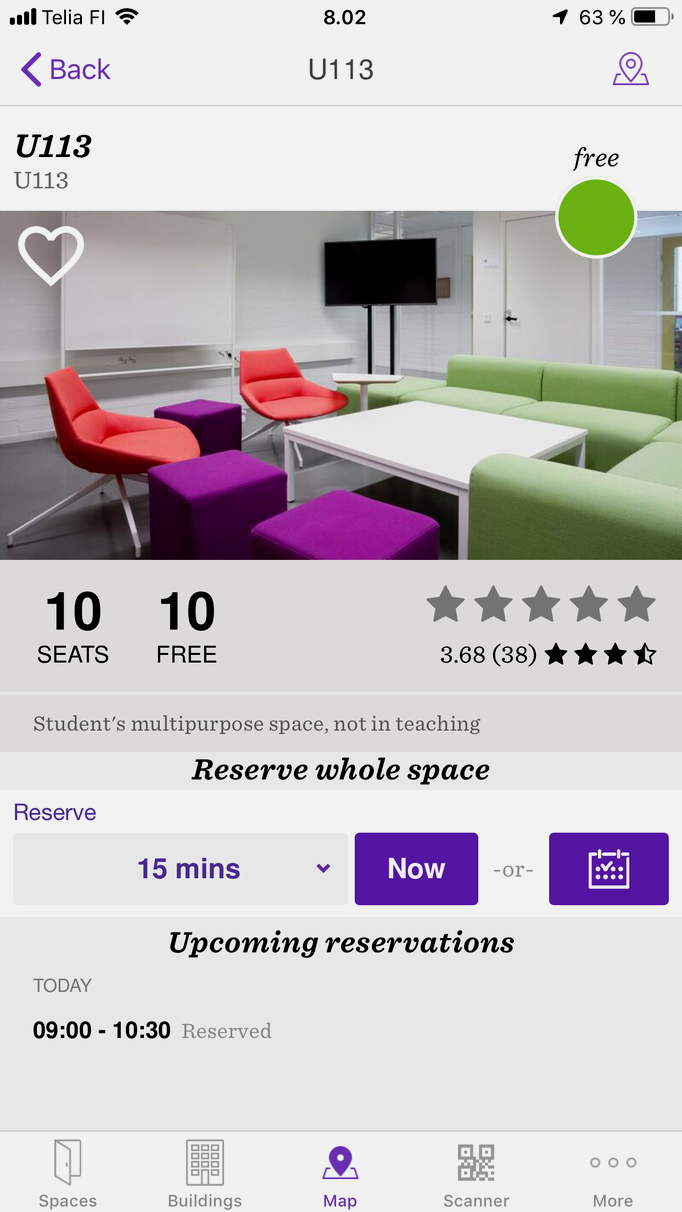Reserve the space Now
682x1212 pixels.
416,869
